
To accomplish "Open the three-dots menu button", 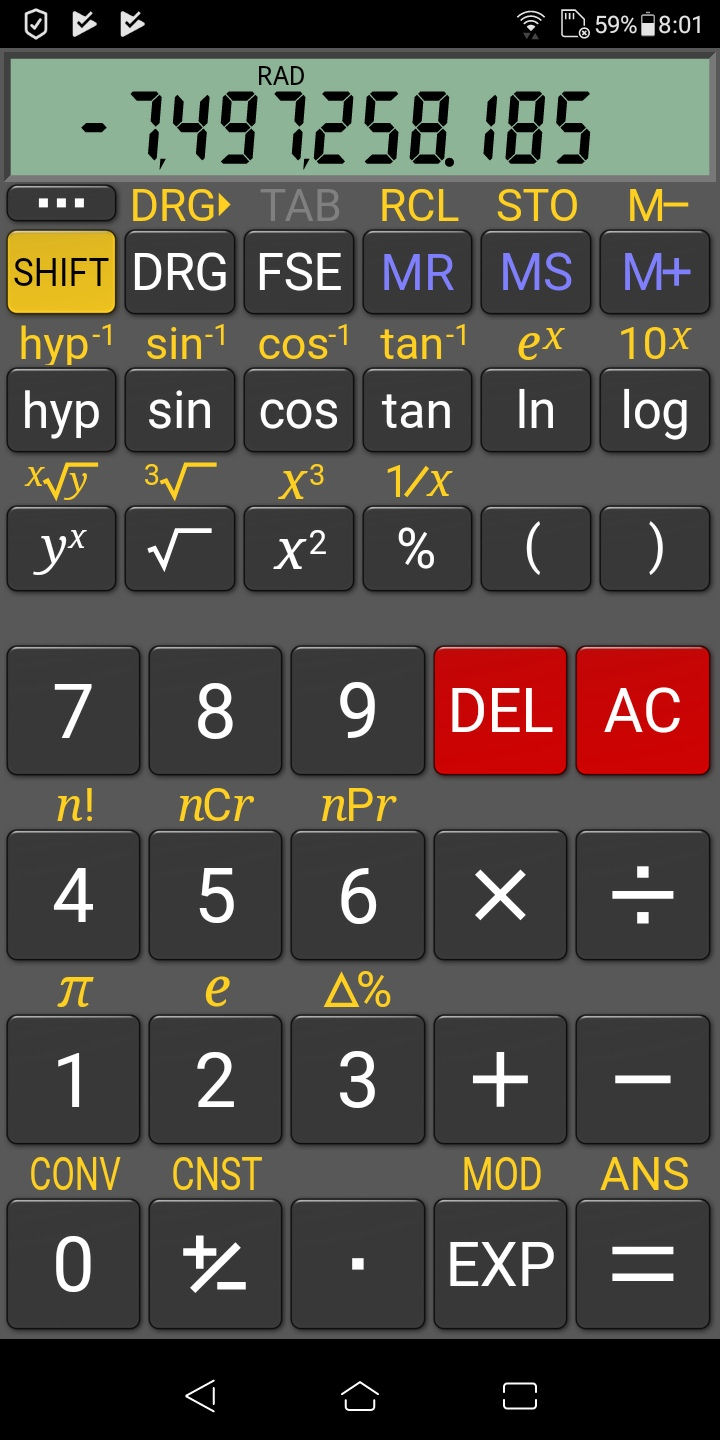I will pyautogui.click(x=61, y=203).
